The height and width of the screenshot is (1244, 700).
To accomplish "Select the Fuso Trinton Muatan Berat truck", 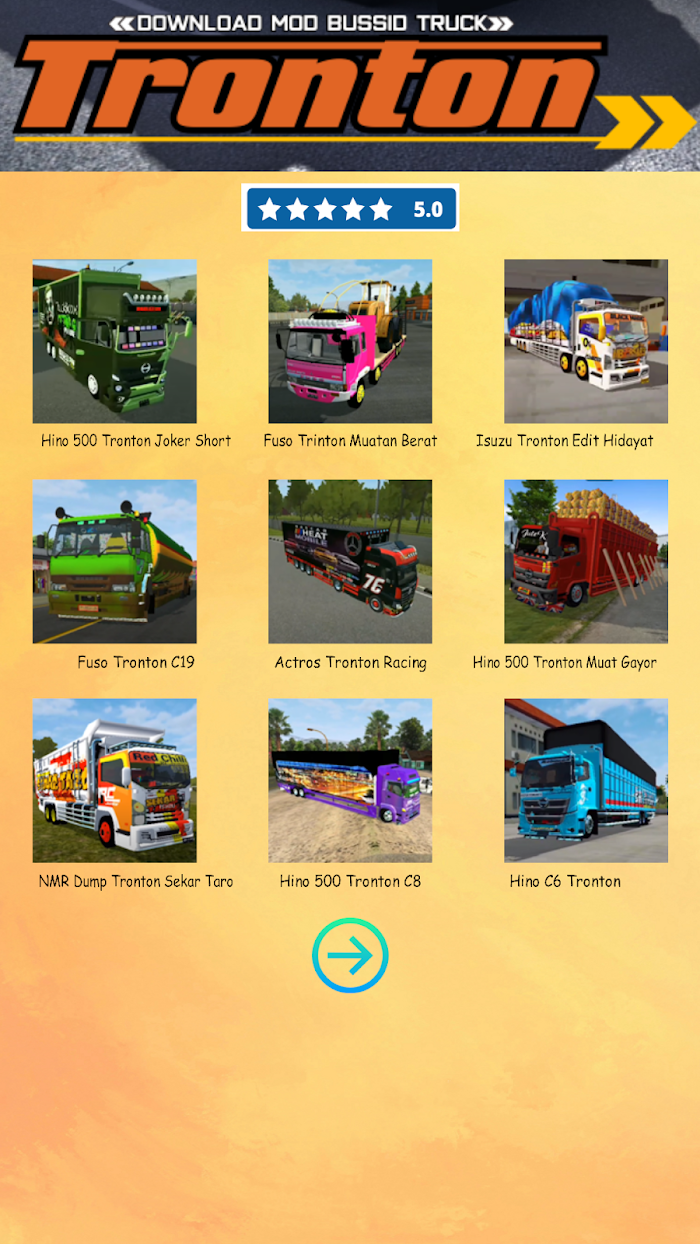I will [x=350, y=341].
